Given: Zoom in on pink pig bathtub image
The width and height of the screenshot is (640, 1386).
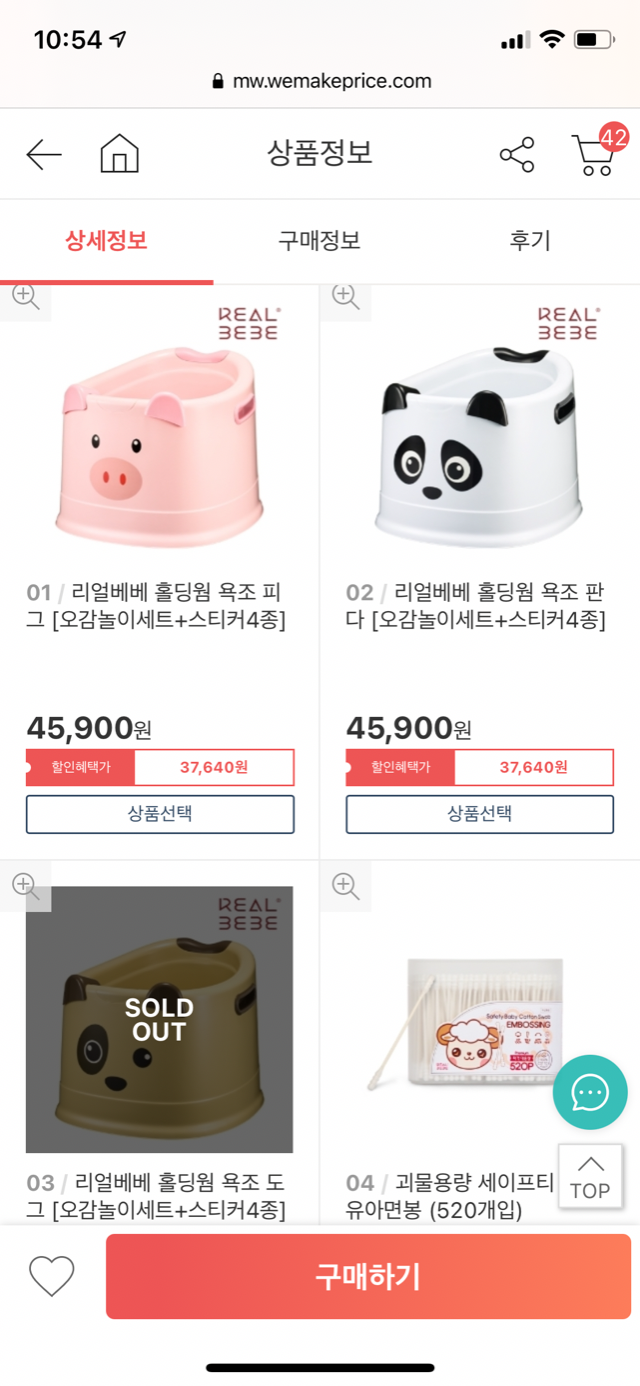Looking at the screenshot, I should (25, 296).
